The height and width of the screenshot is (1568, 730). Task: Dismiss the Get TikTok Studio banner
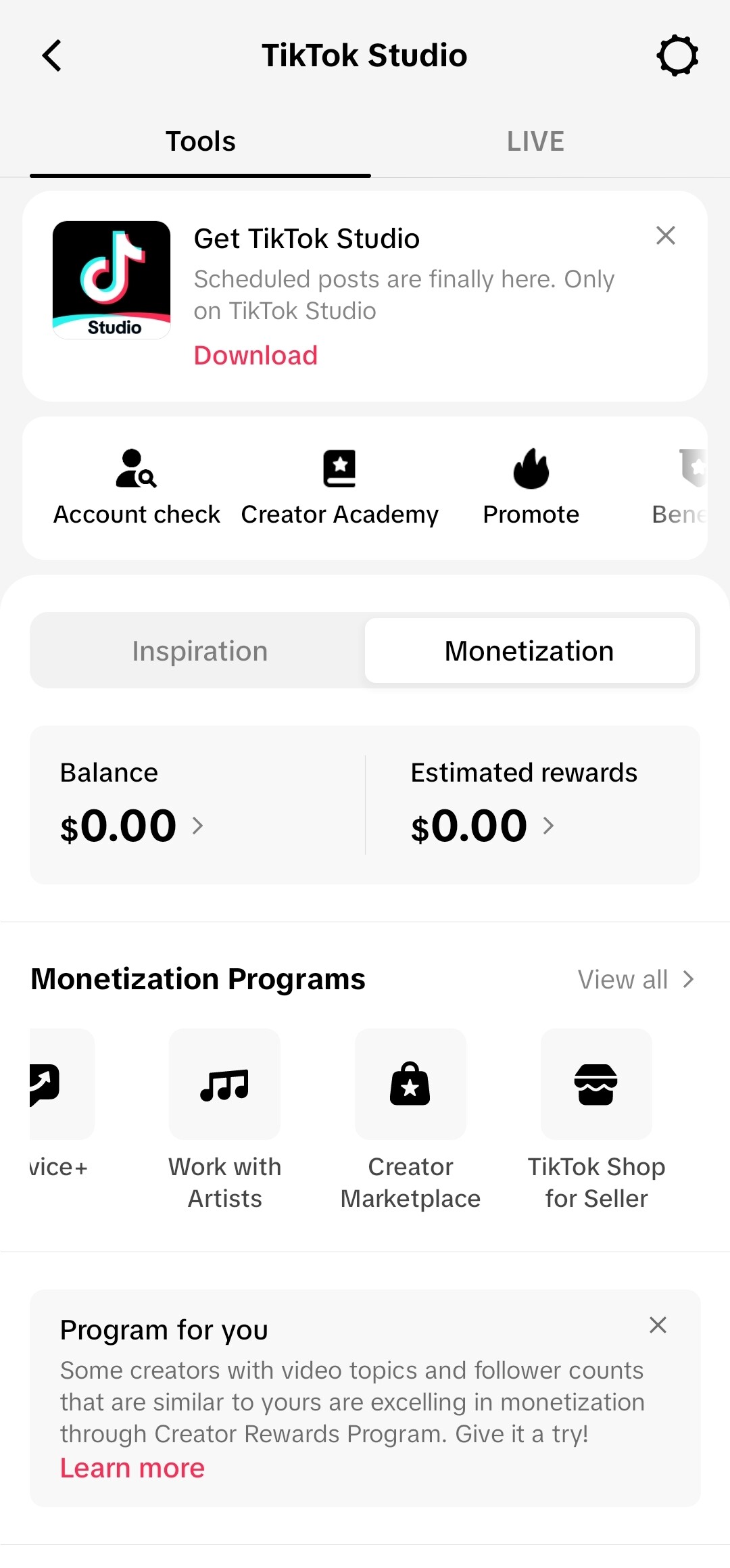[666, 235]
